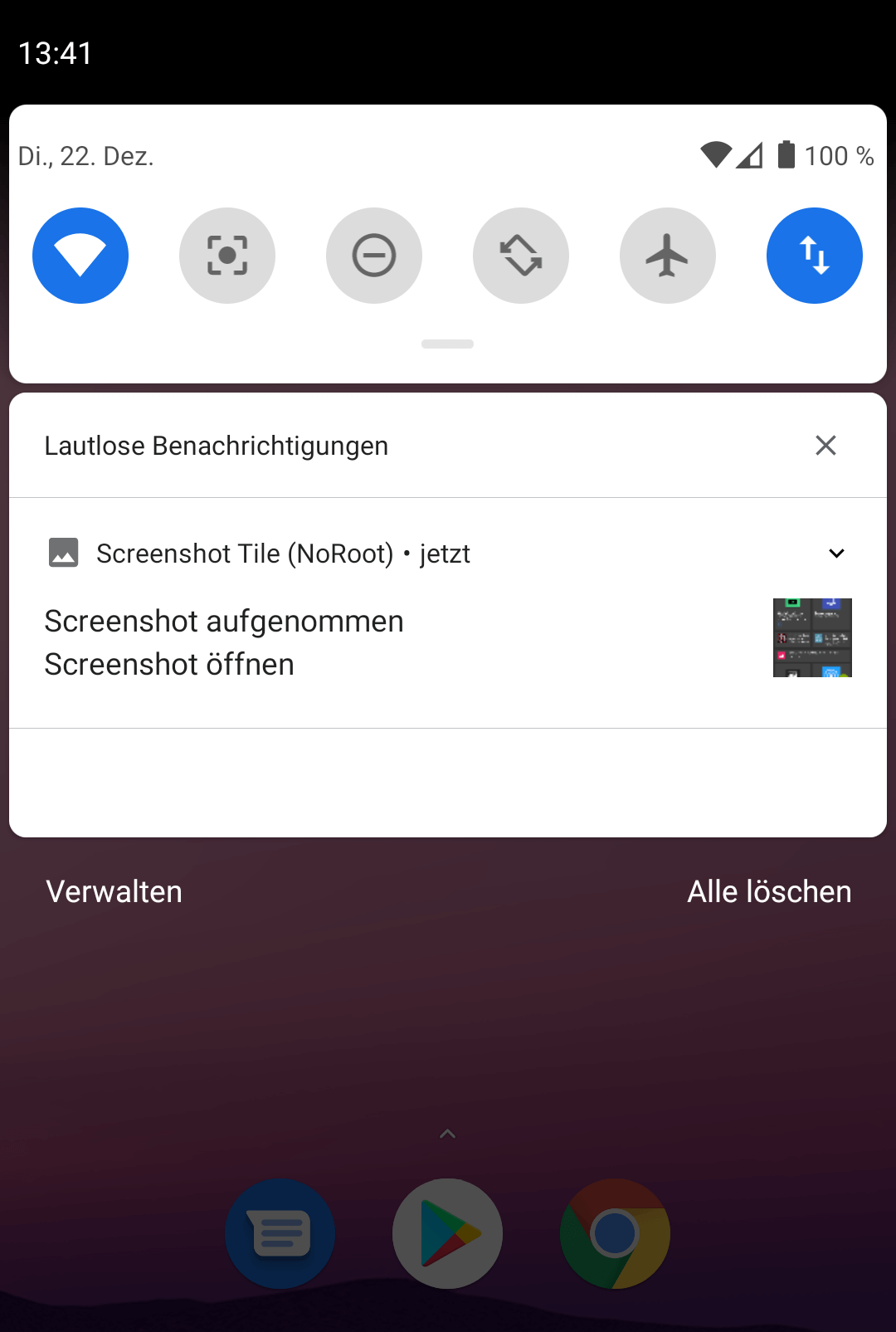This screenshot has height=1332, width=896.
Task: Expand quick settings via the handle bar
Action: (447, 344)
